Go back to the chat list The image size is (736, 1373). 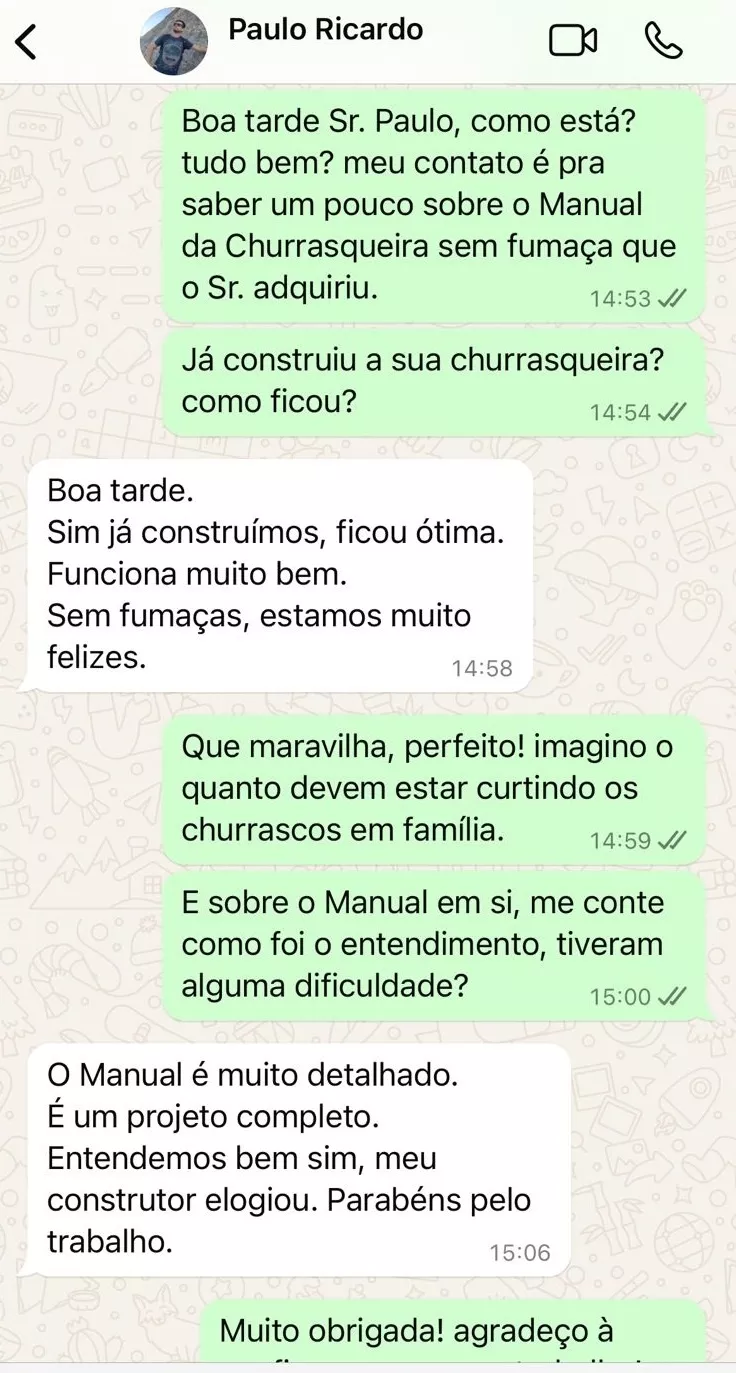pos(27,42)
